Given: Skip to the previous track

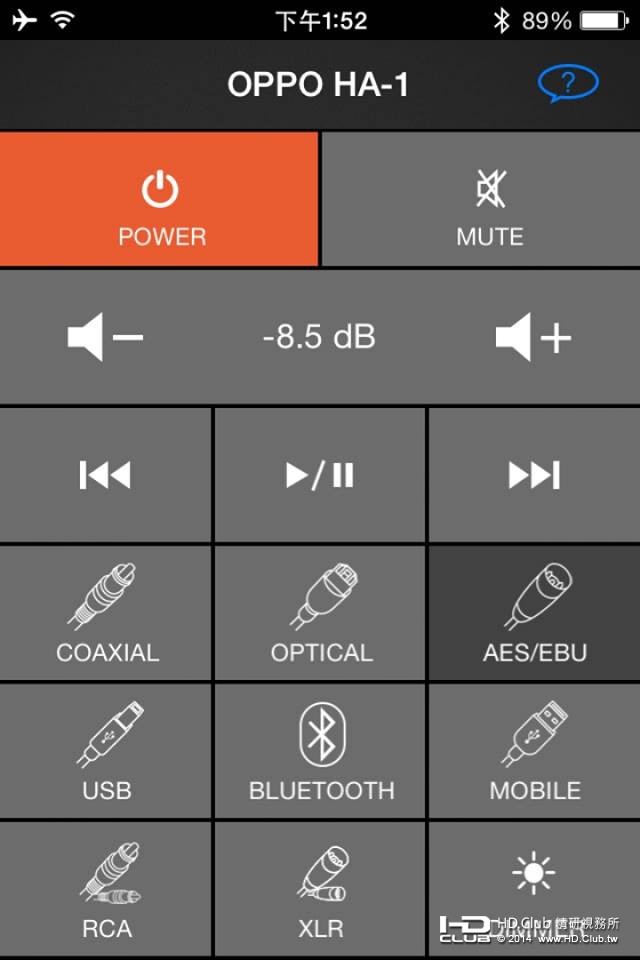Looking at the screenshot, I should [106, 476].
